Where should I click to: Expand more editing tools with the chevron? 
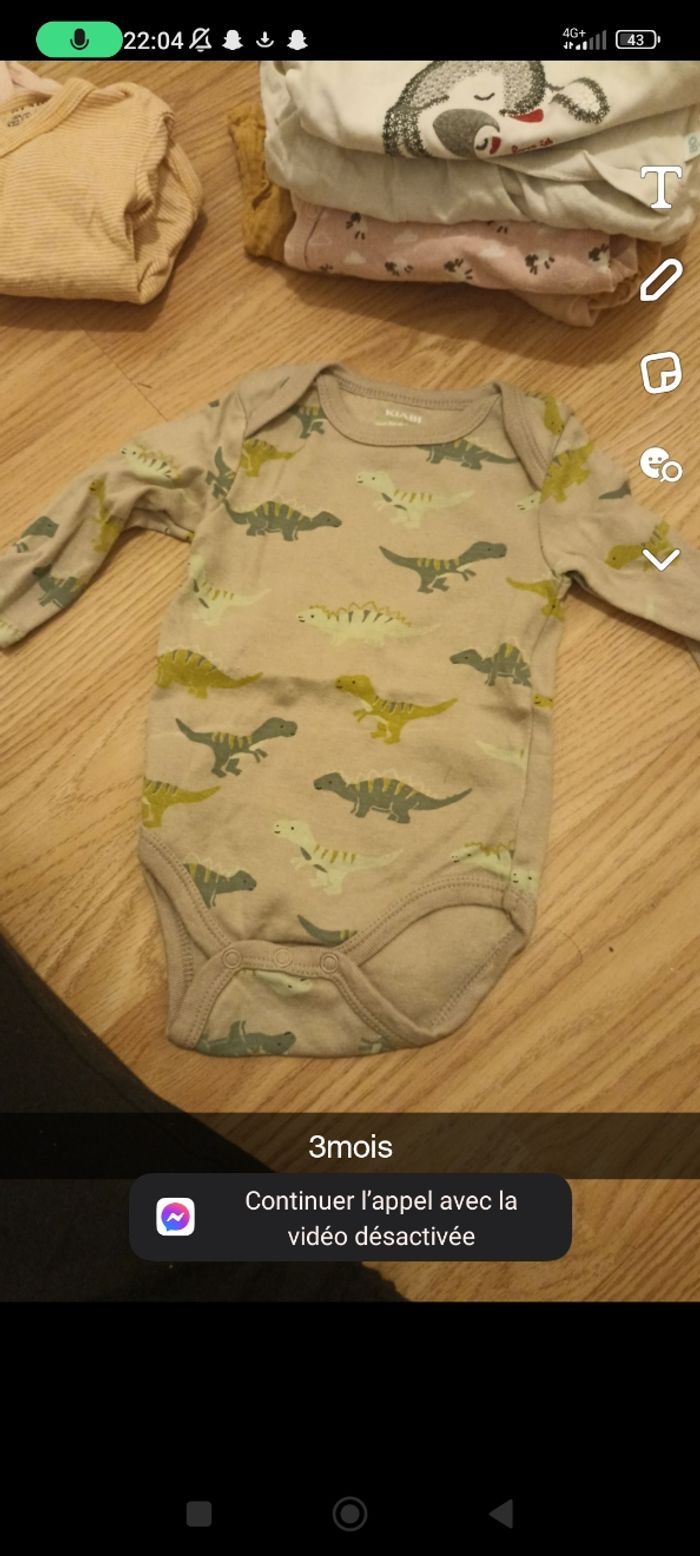660,559
